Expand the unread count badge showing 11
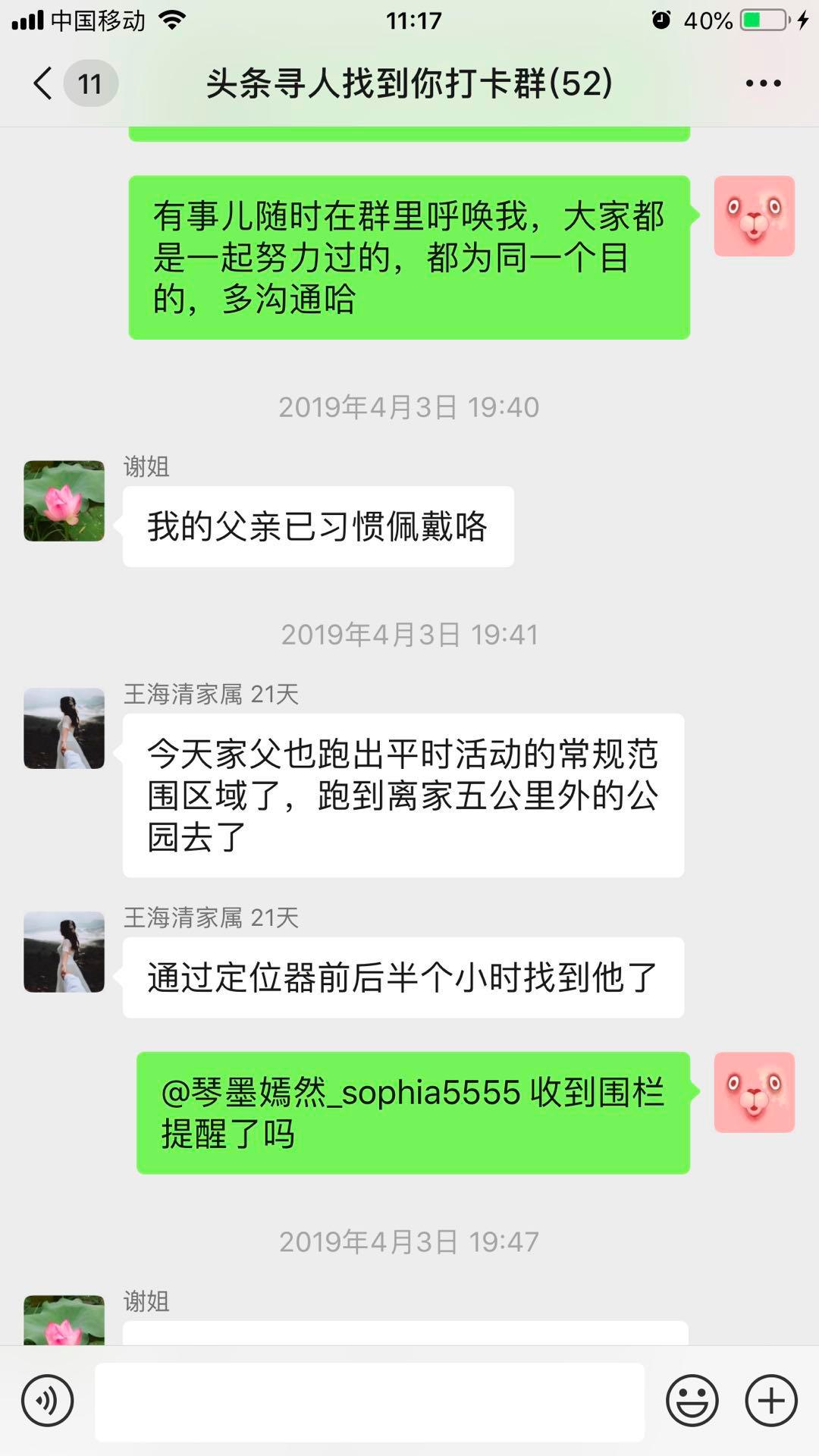 (x=89, y=83)
